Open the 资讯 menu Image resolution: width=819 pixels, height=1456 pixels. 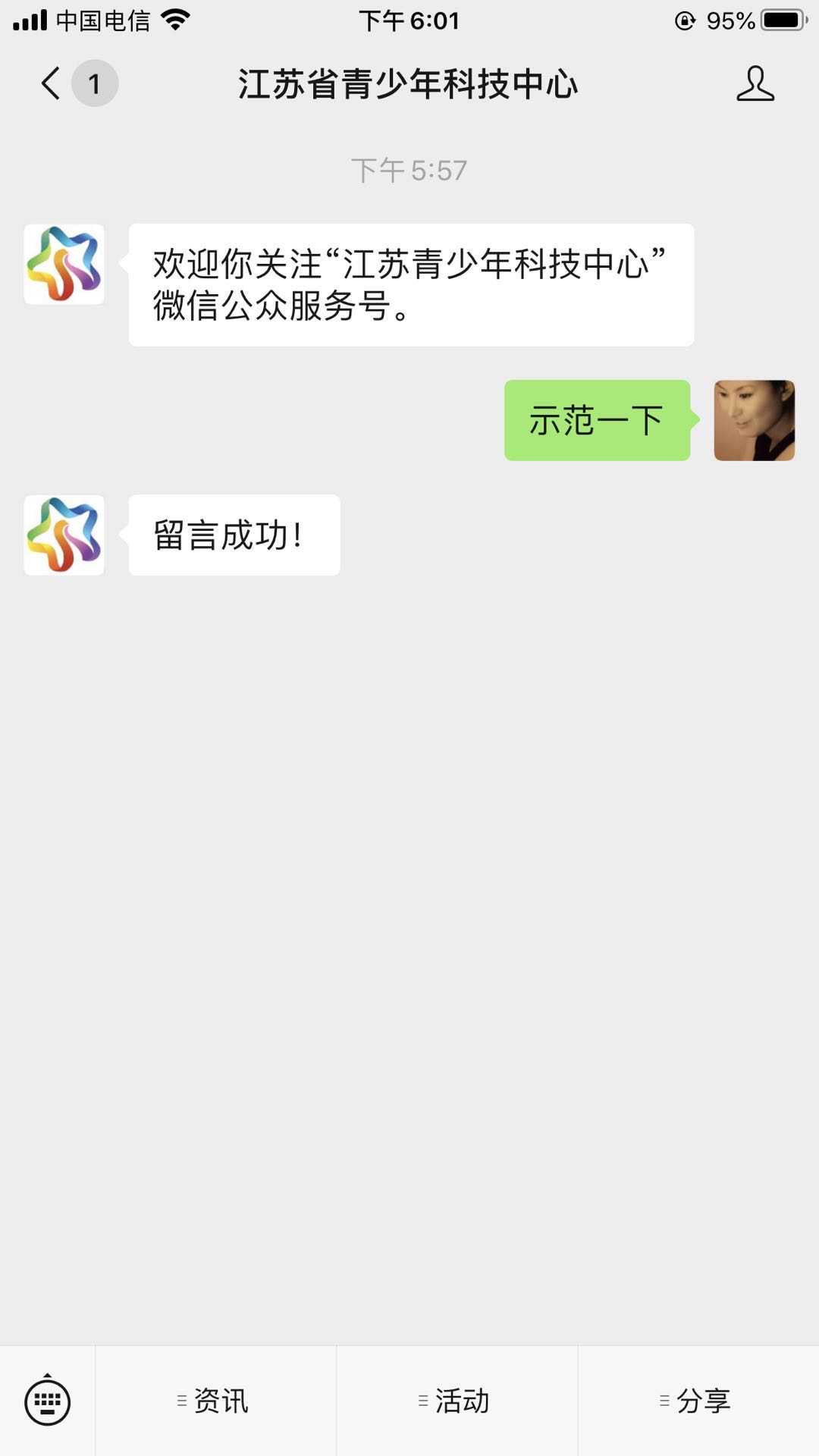click(x=215, y=1401)
